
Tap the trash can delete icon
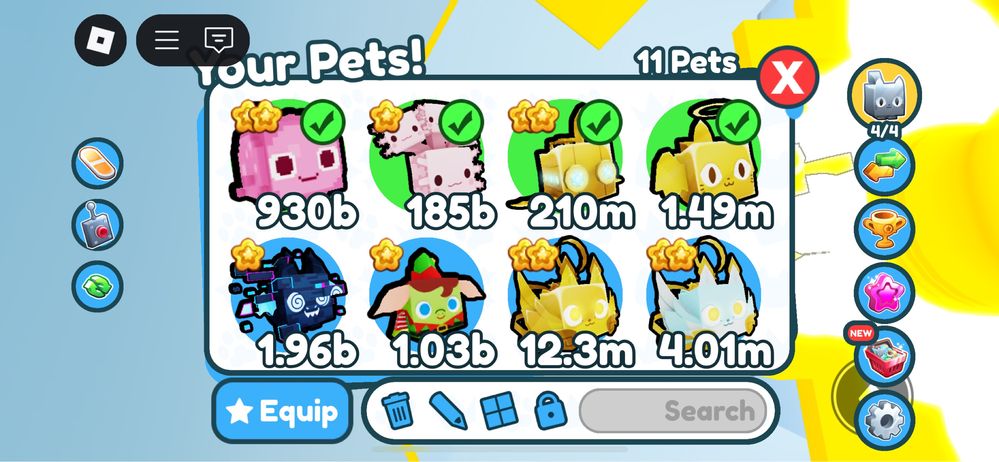click(x=397, y=410)
